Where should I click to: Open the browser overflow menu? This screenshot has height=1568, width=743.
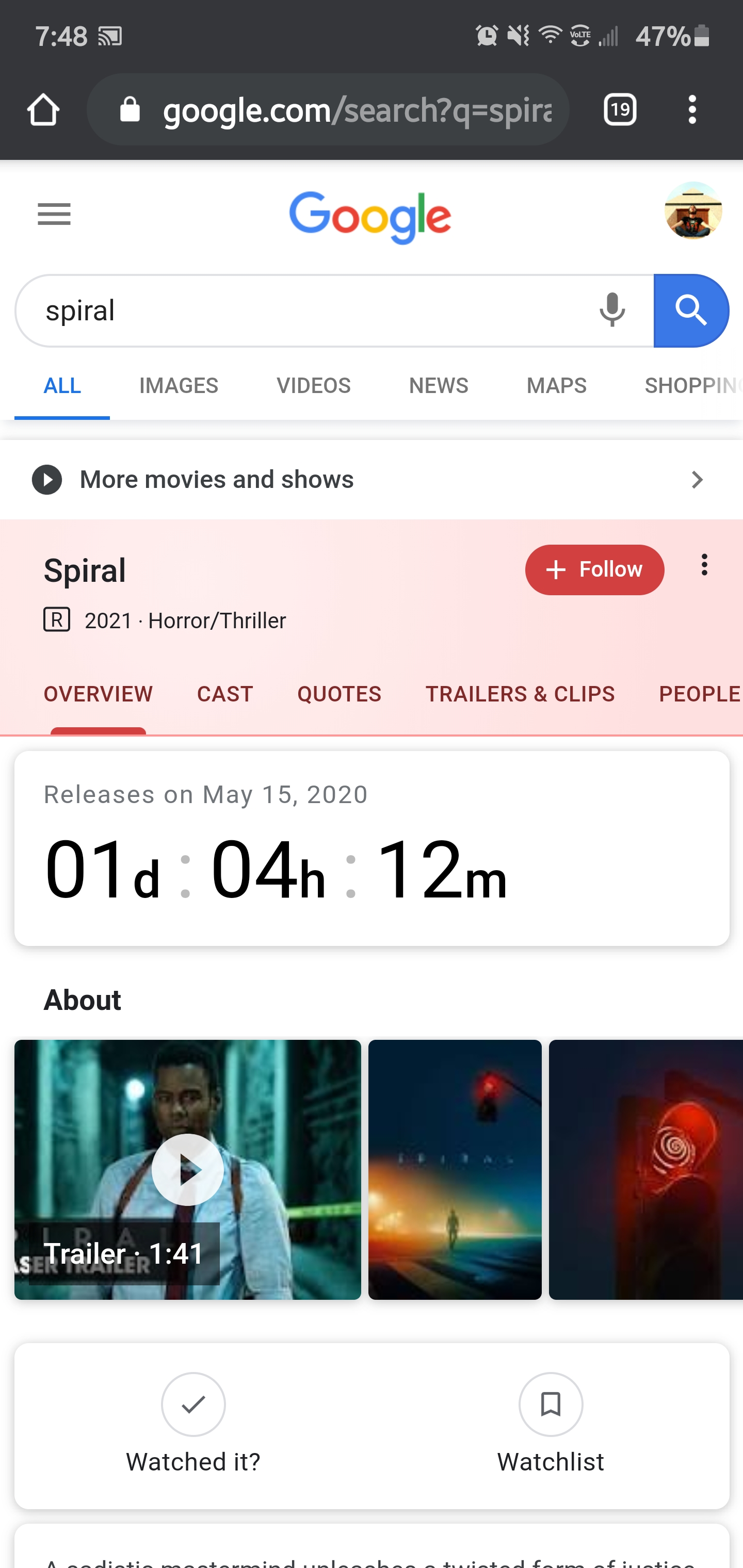click(692, 110)
